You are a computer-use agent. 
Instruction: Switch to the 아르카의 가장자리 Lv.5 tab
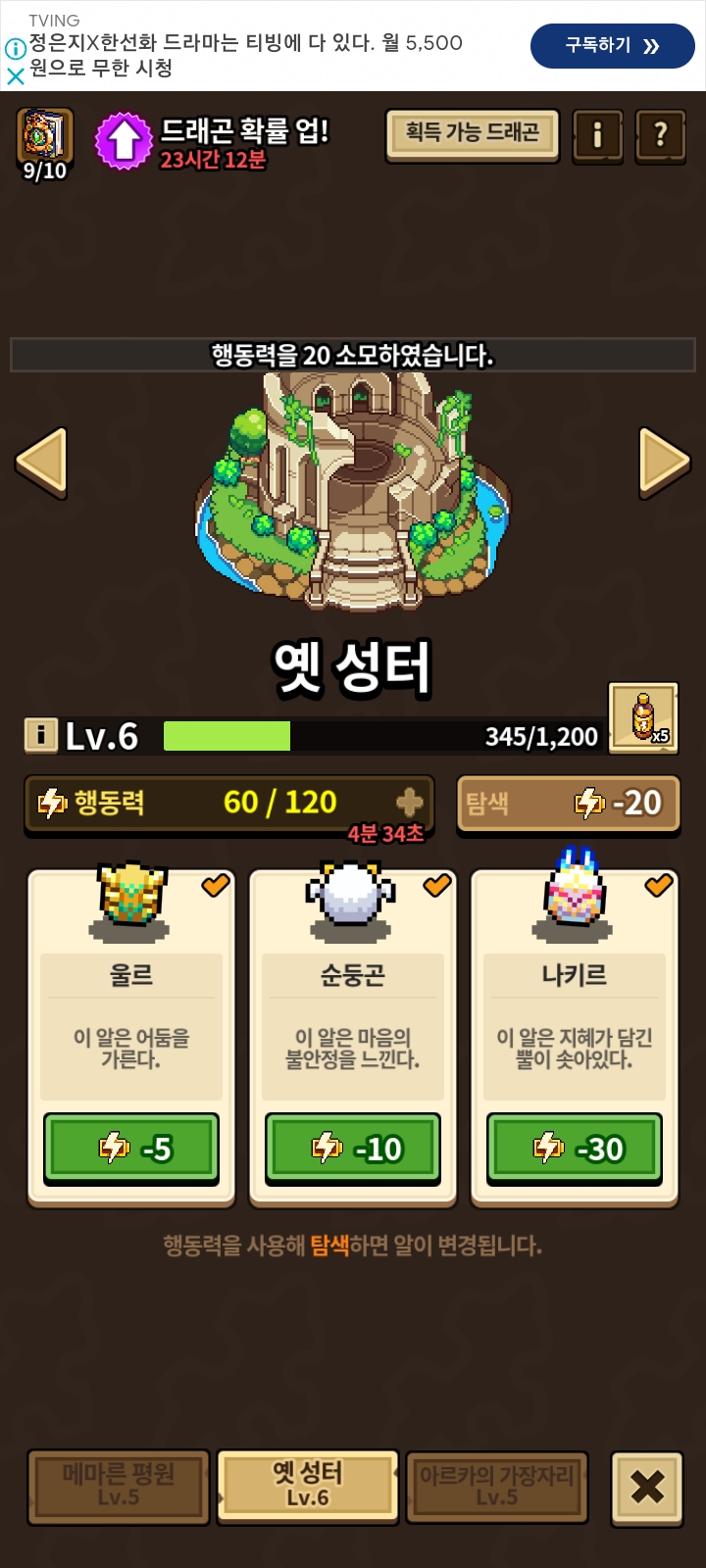(x=497, y=1486)
